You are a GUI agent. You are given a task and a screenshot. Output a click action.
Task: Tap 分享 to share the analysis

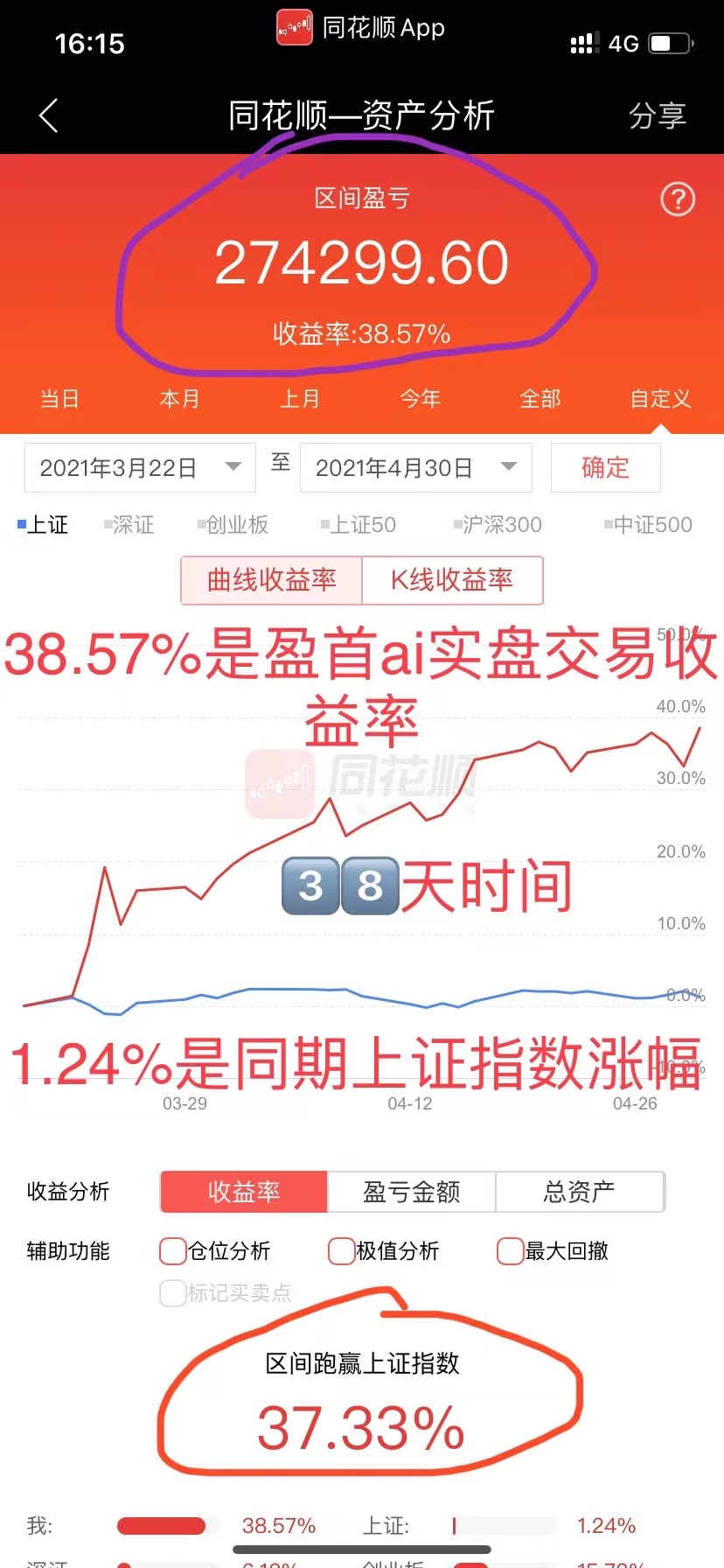click(x=657, y=115)
